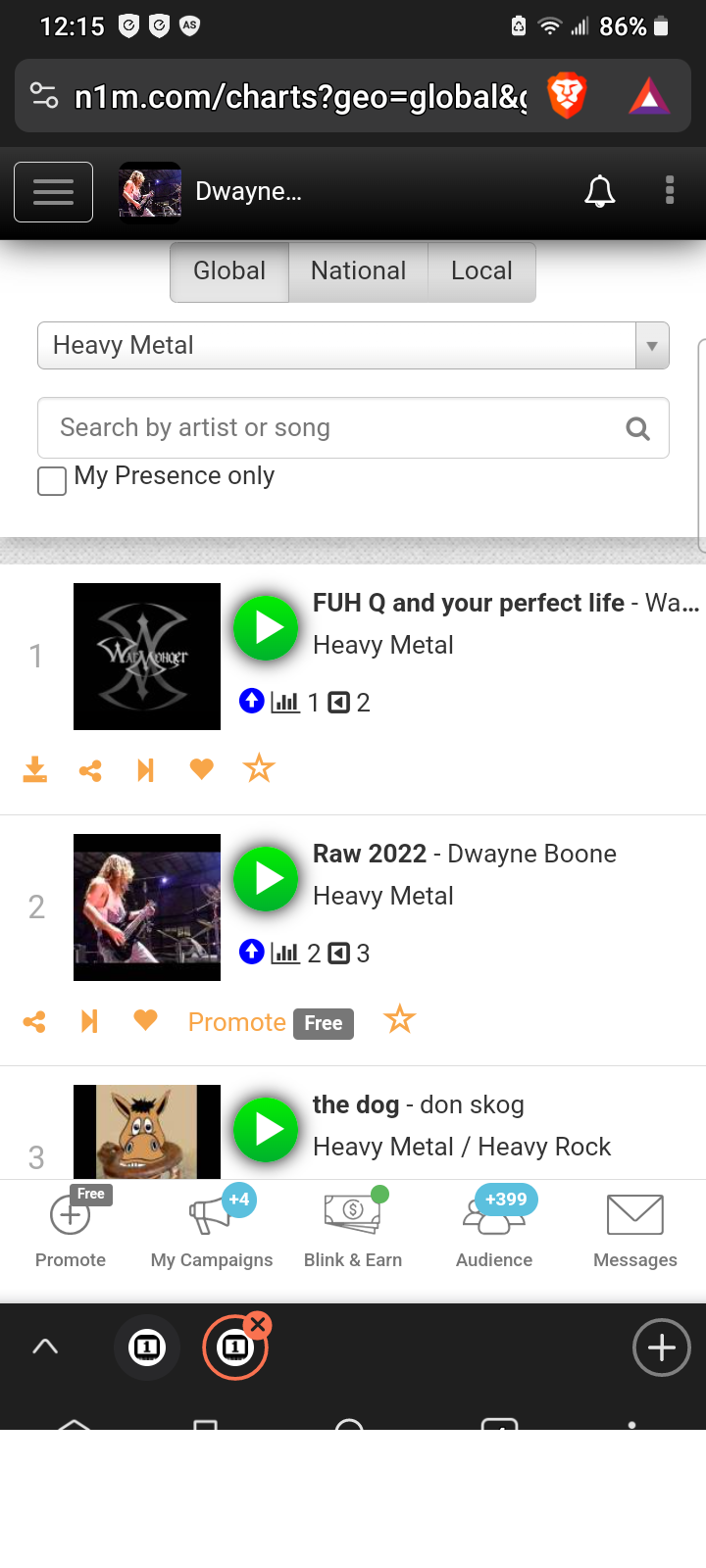
Task: Download FUH Q and your perfect life
Action: 35,769
